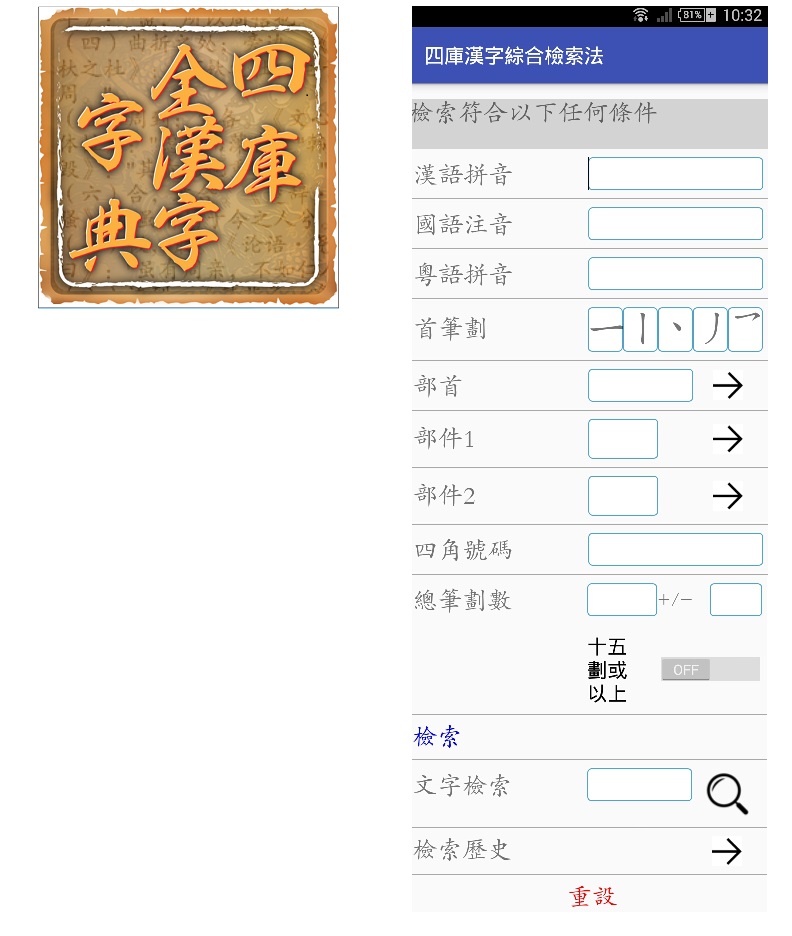Screen dimensions: 792x936
Task: Enter the 粵語拼音 field
Action: coord(675,274)
